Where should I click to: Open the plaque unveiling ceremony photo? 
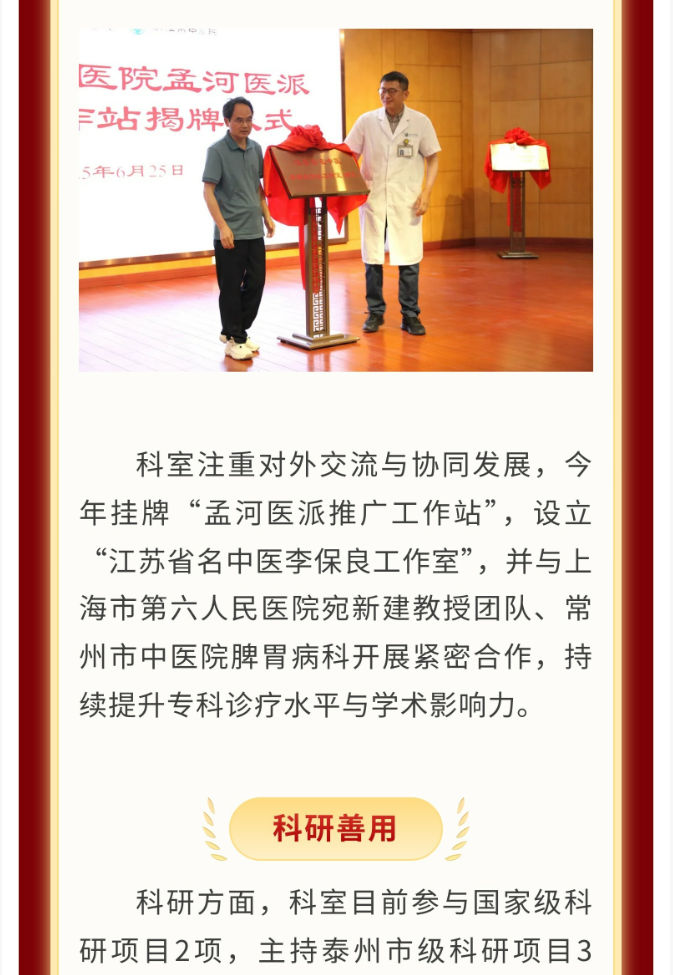click(336, 200)
